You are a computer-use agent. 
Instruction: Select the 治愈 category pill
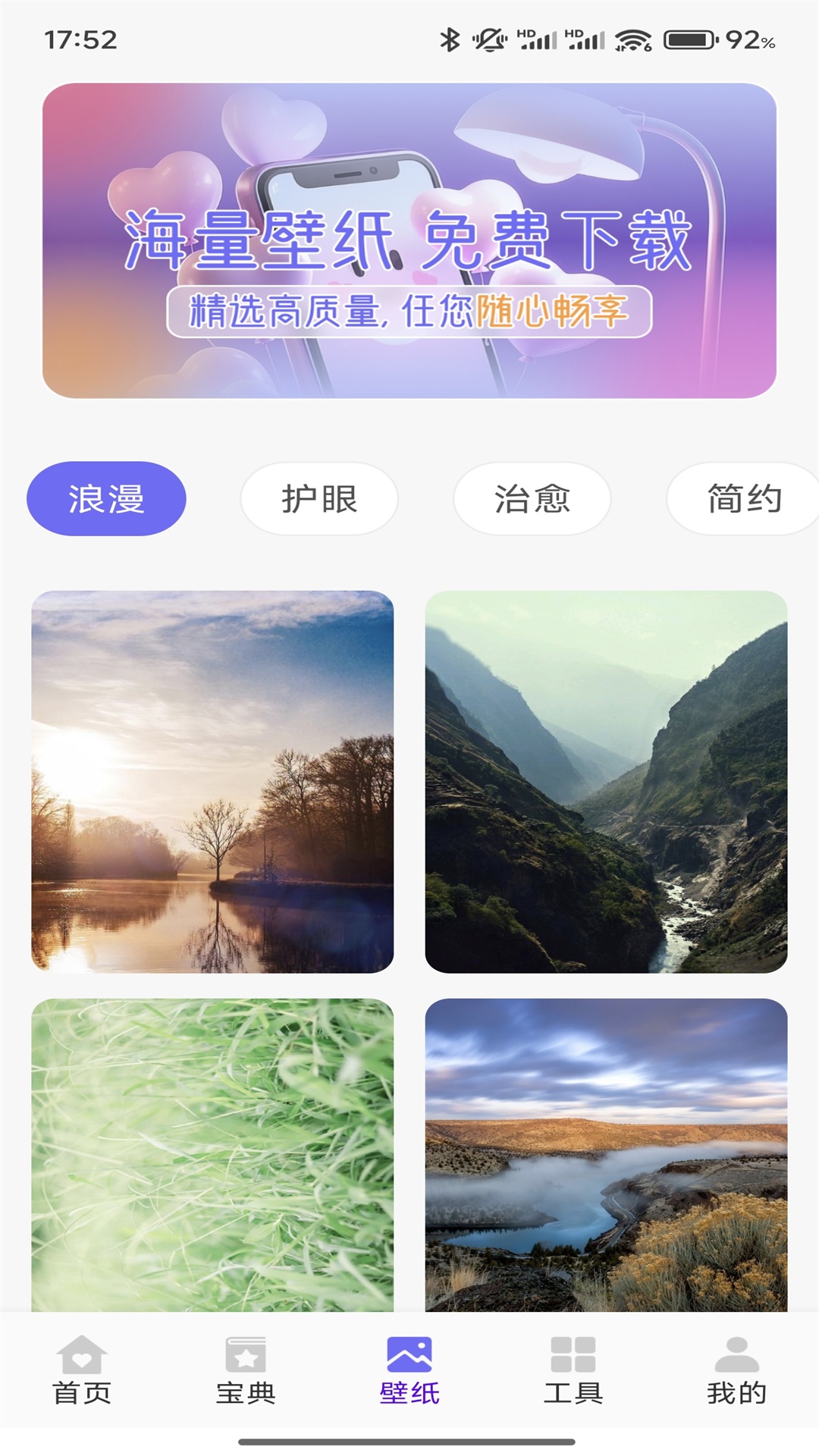532,499
